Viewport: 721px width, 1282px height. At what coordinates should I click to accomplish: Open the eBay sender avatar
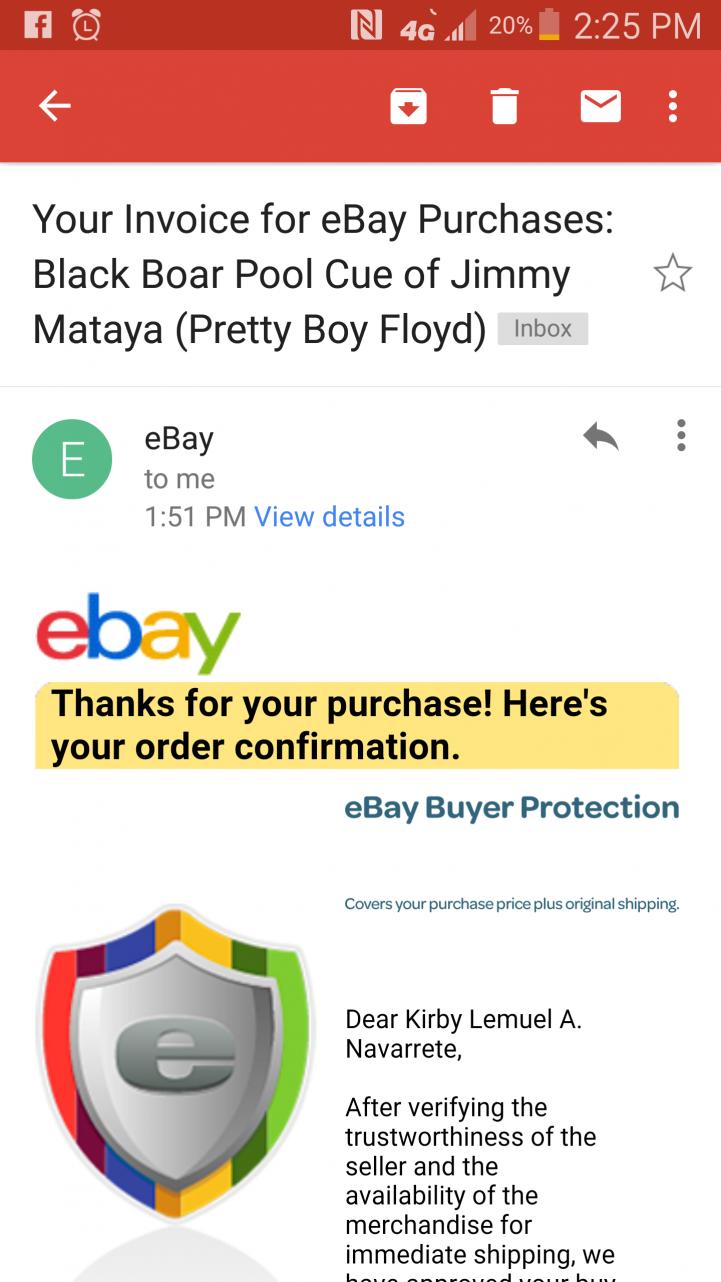72,459
